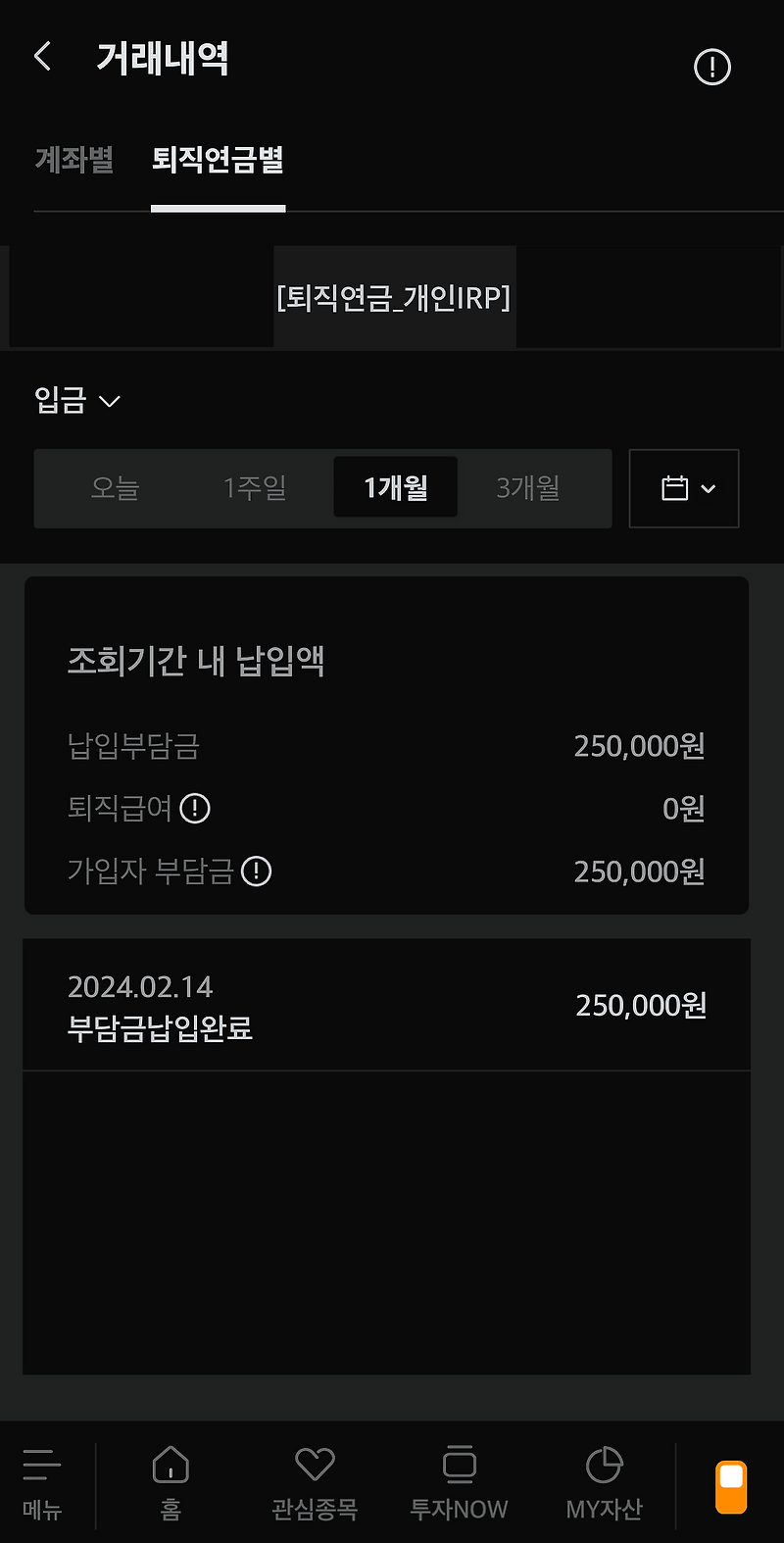This screenshot has width=784, height=1543.
Task: Select the 1개월 period button
Action: pos(395,488)
